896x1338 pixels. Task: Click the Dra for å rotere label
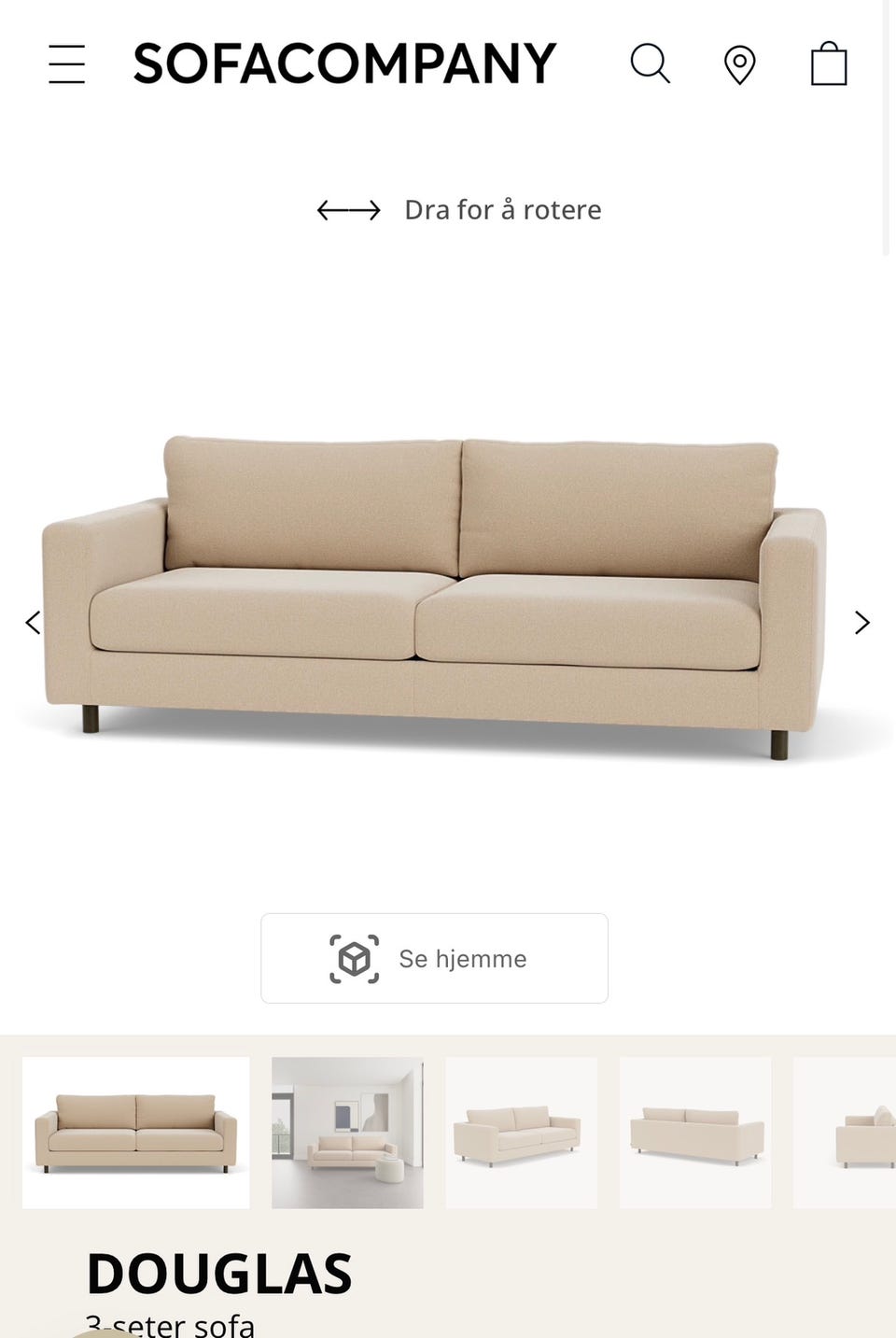click(x=501, y=209)
